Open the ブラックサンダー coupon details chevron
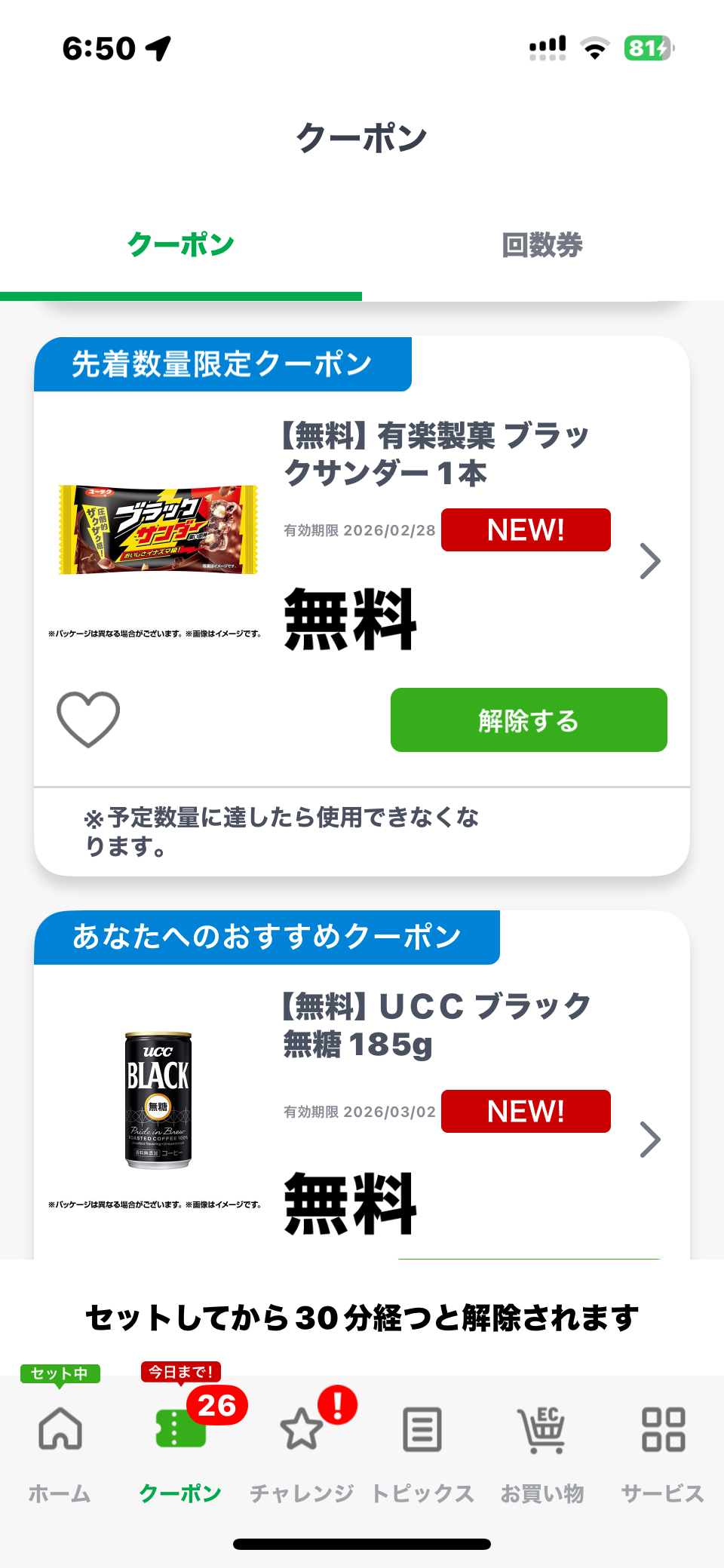Screen dimensions: 724x1568 tap(649, 561)
